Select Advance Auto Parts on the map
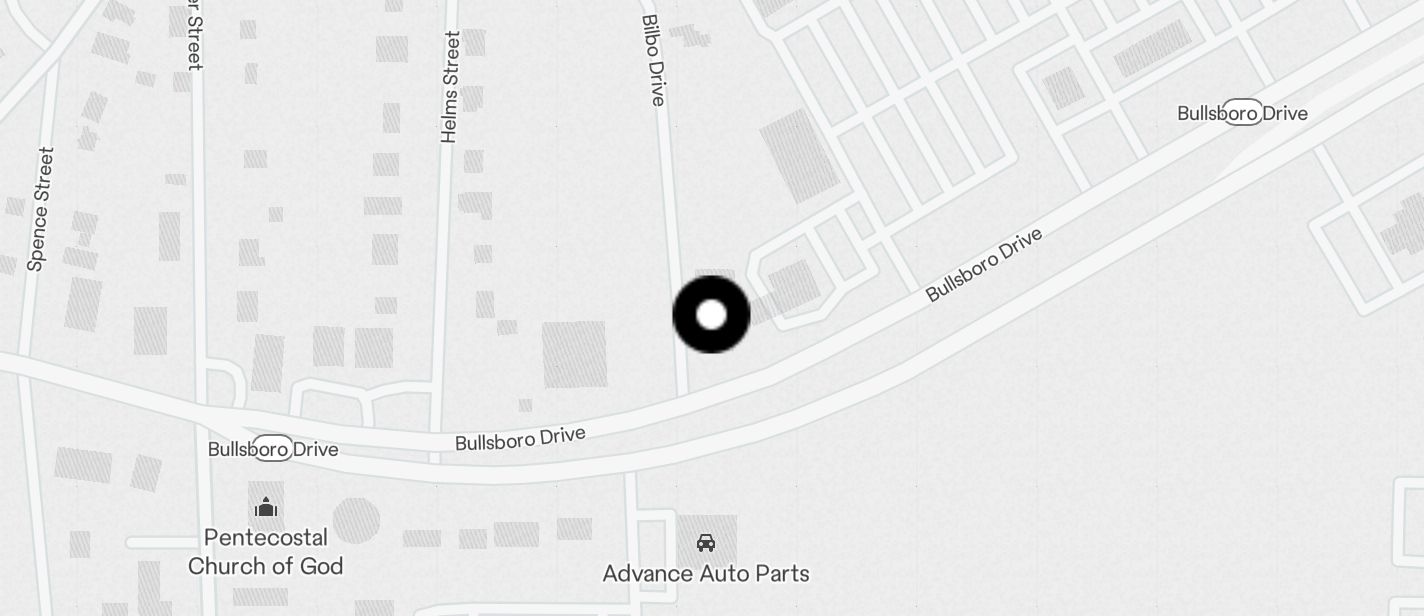This screenshot has width=1424, height=616. point(706,544)
